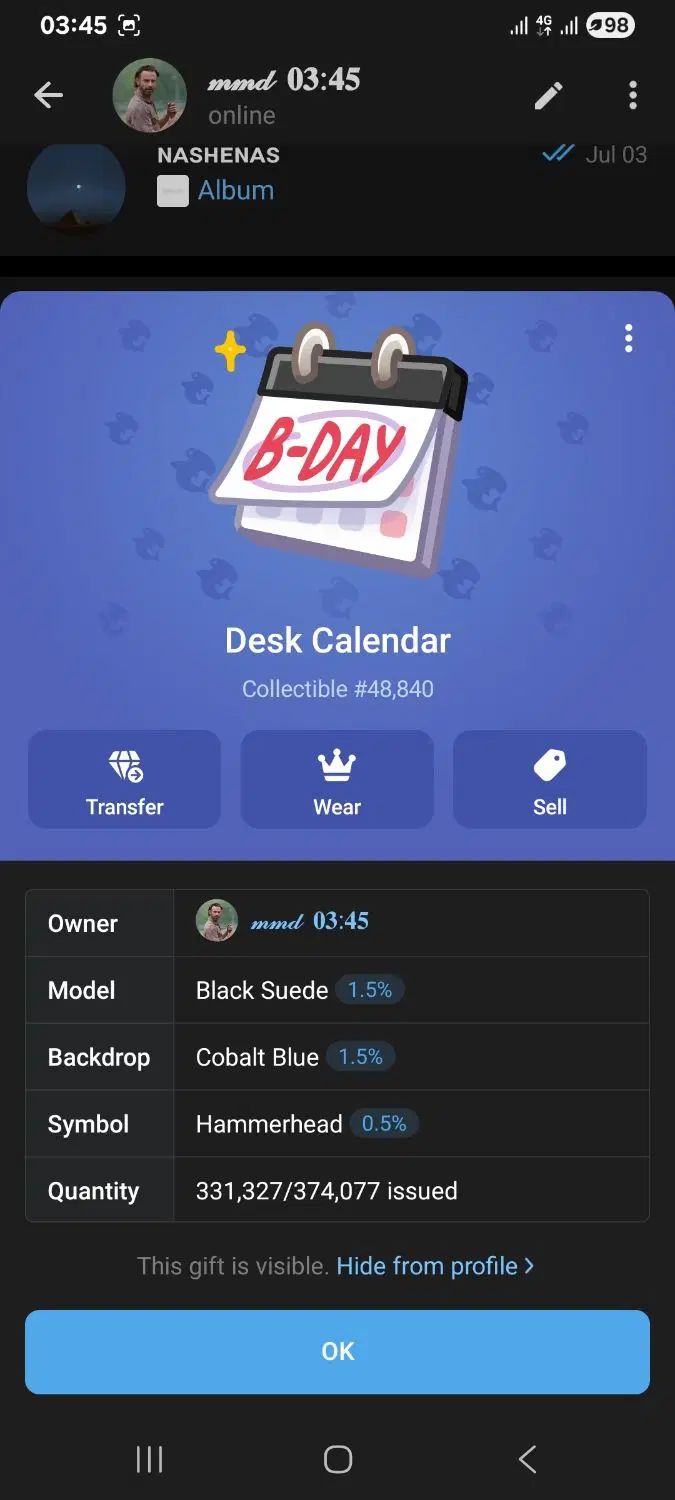Tap the Hammerhead 0.5% rarity badge
The image size is (675, 1500).
pos(383,1124)
